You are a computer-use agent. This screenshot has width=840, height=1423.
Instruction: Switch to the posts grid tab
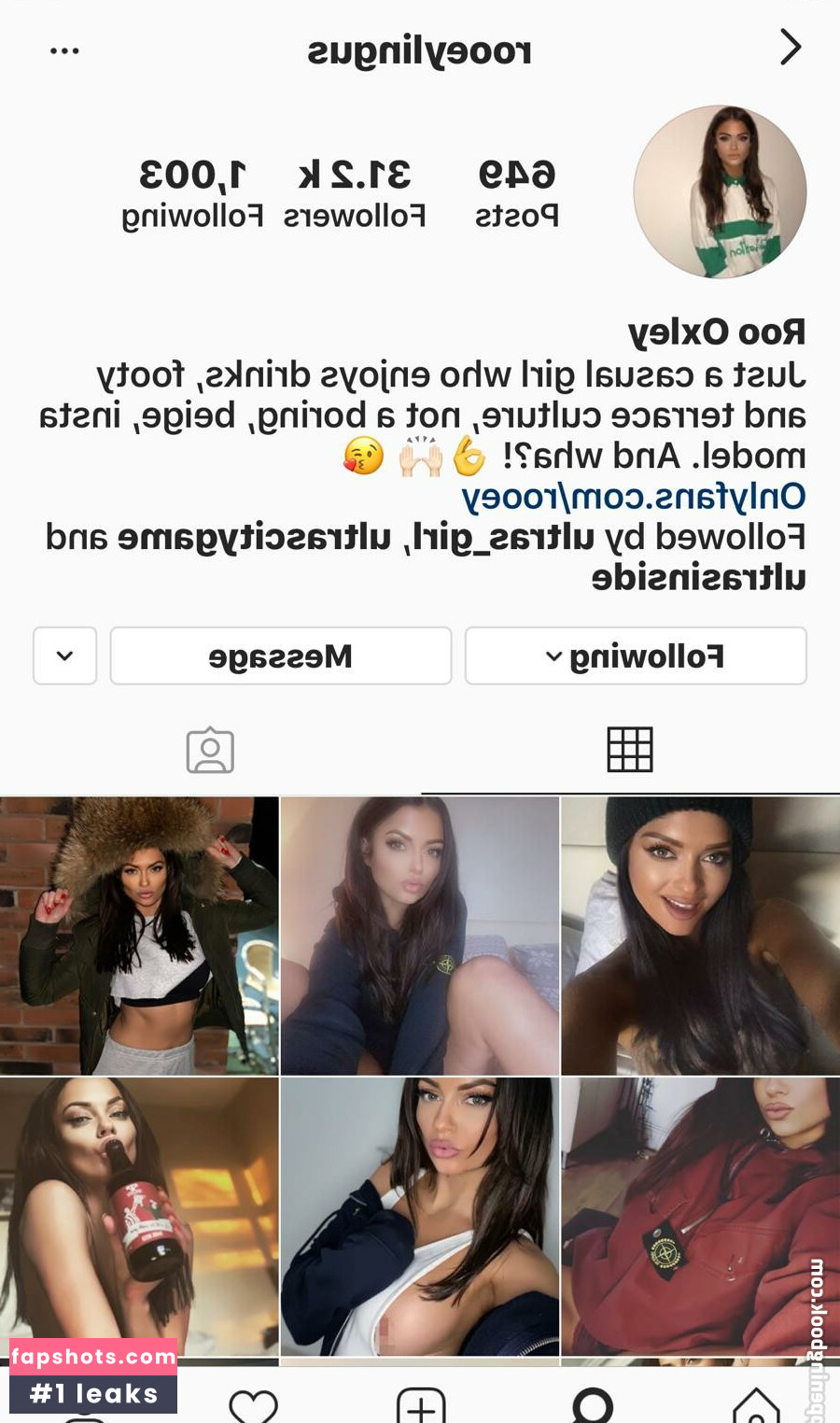click(x=630, y=750)
